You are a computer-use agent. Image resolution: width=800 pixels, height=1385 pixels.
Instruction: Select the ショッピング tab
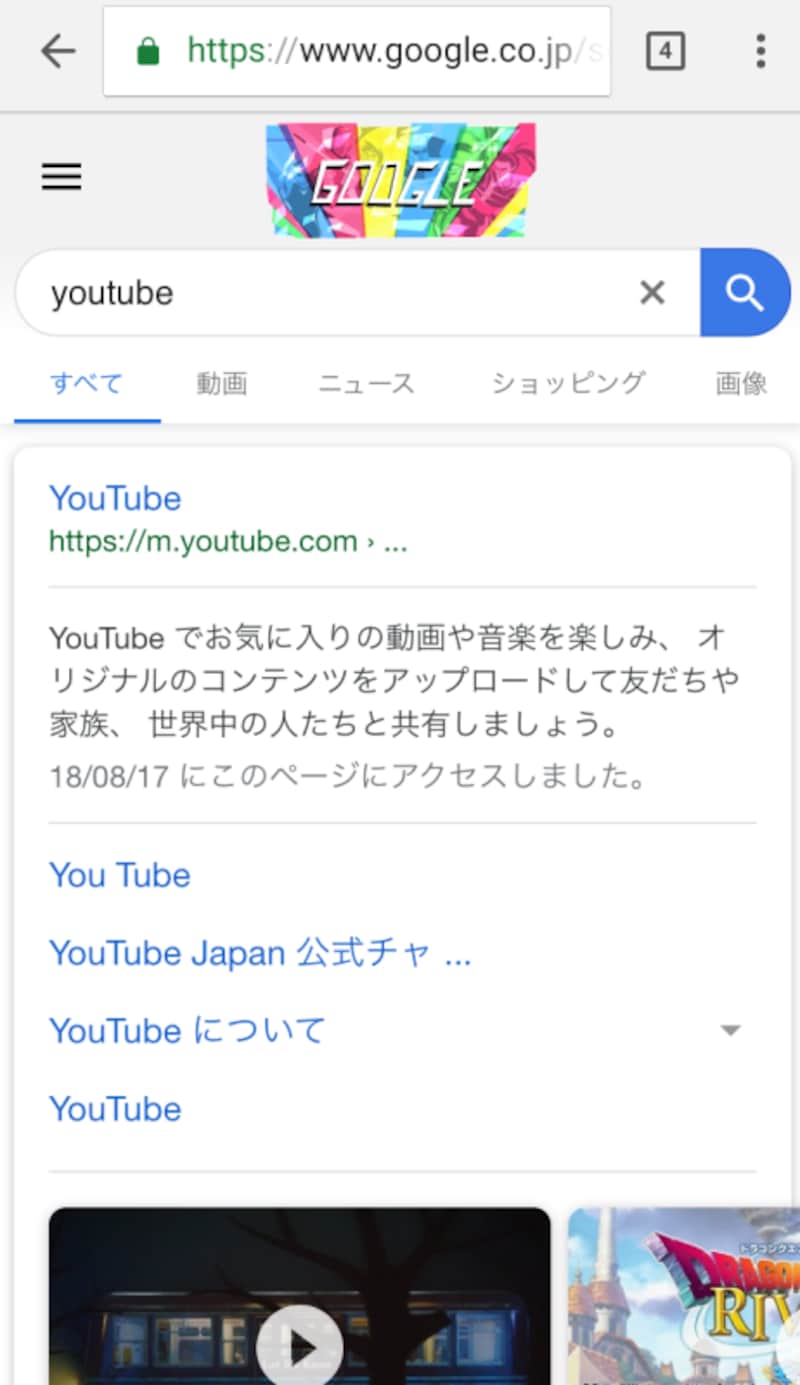pos(567,383)
